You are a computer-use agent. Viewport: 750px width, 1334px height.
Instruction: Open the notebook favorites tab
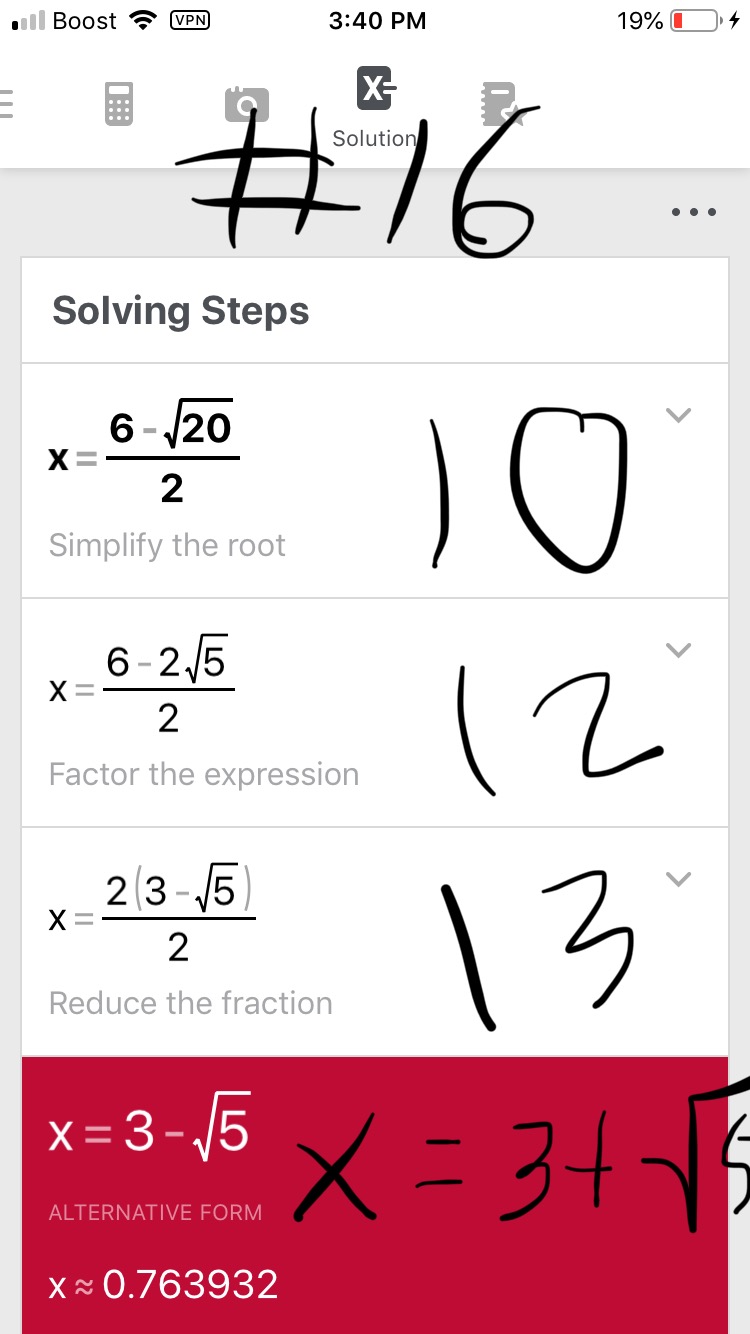tap(500, 103)
